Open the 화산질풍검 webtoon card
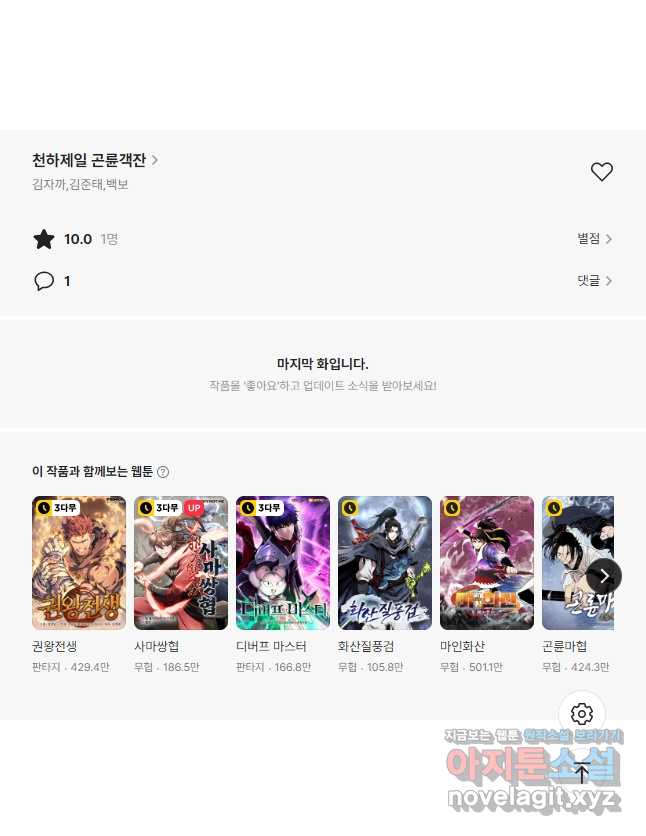The height and width of the screenshot is (836, 646). [385, 563]
